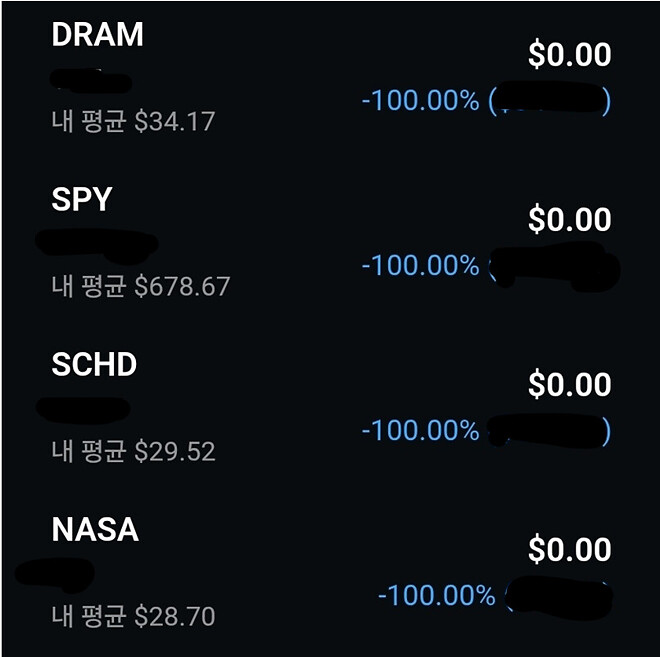The image size is (660, 657).
Task: Select the SCHD stock entry
Action: point(94,365)
